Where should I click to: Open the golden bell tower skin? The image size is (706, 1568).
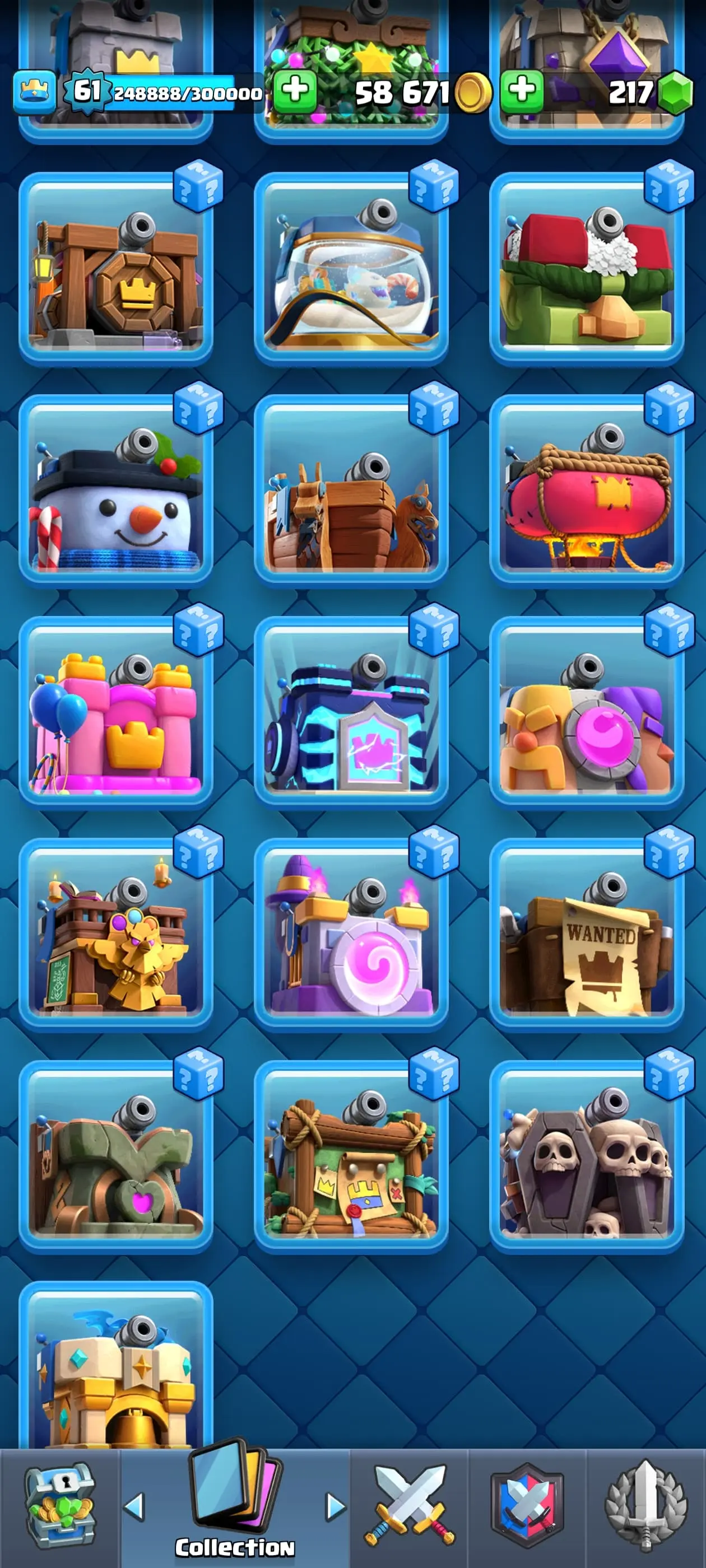(116, 1370)
